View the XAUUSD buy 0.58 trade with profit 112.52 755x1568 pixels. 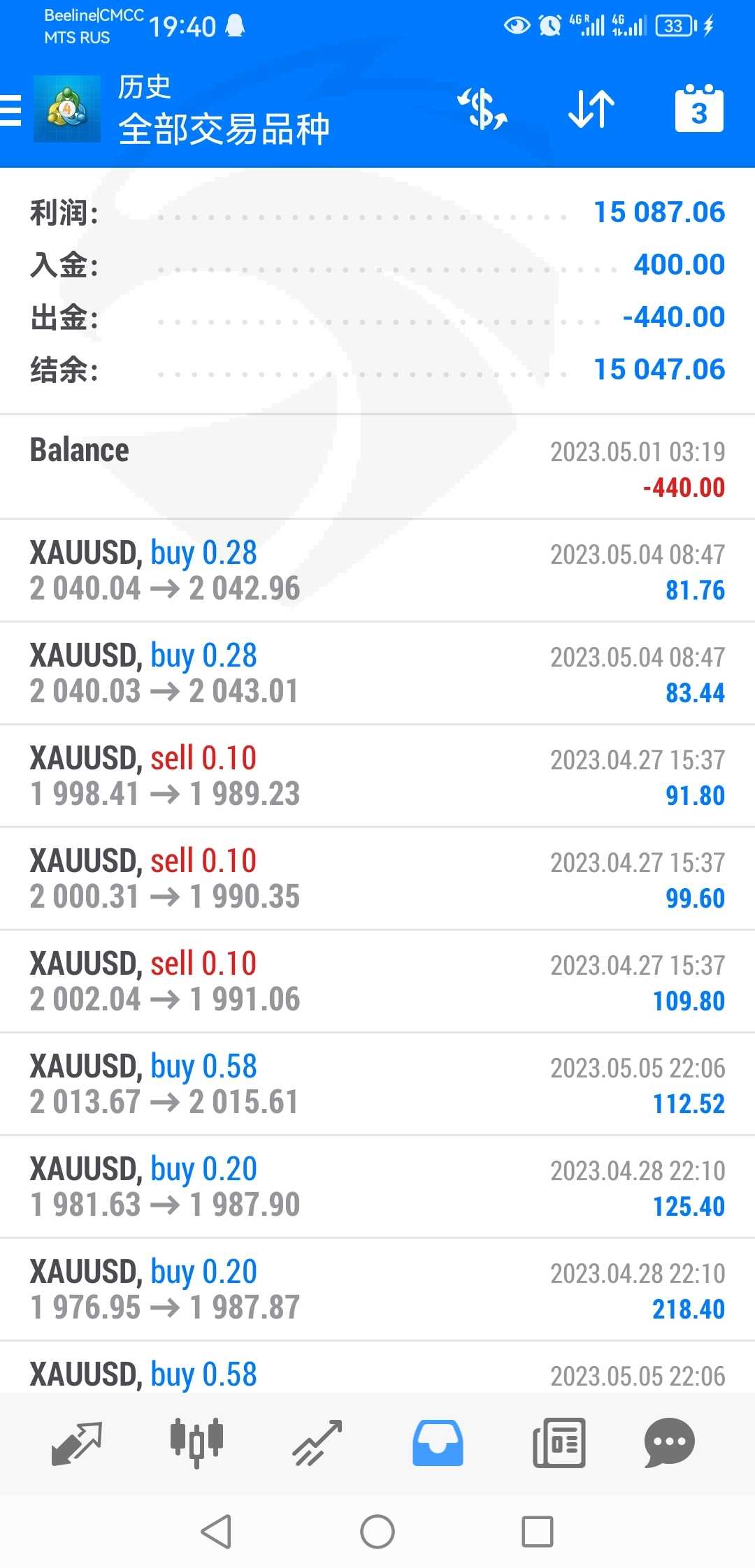377,1084
